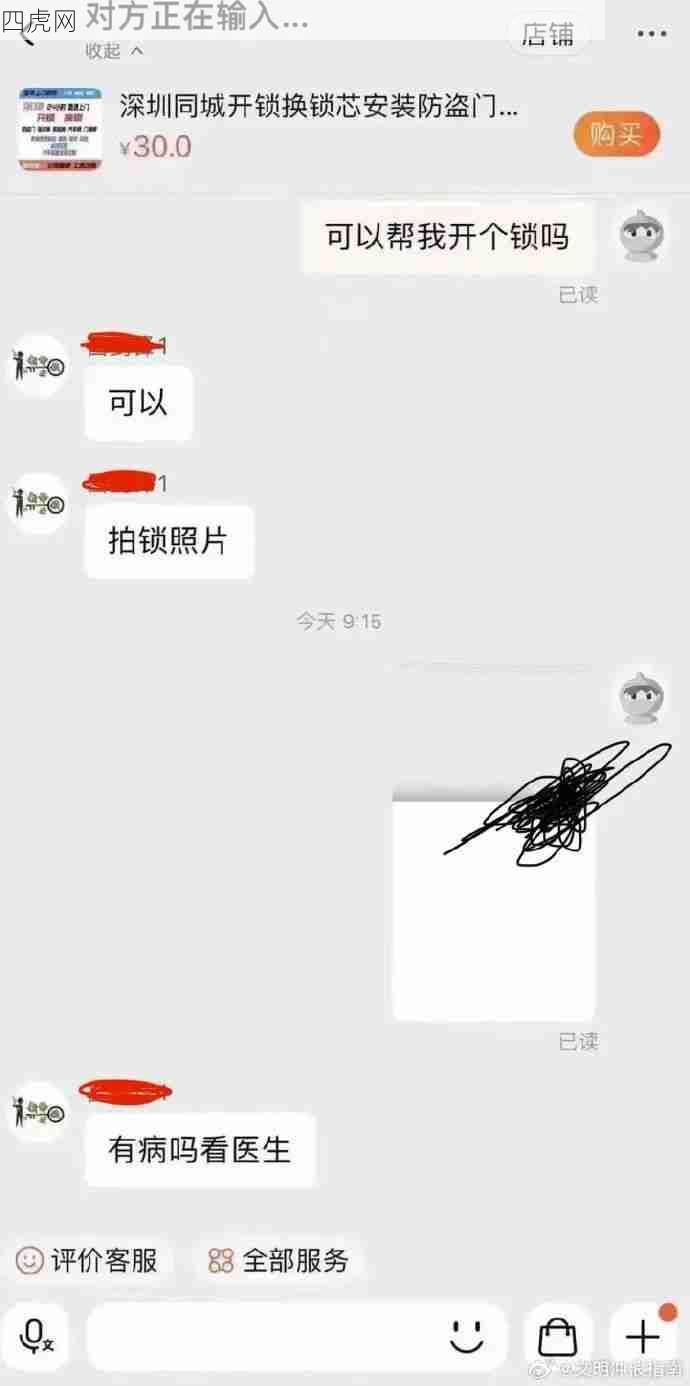Open the 店铺 shop page

[548, 35]
